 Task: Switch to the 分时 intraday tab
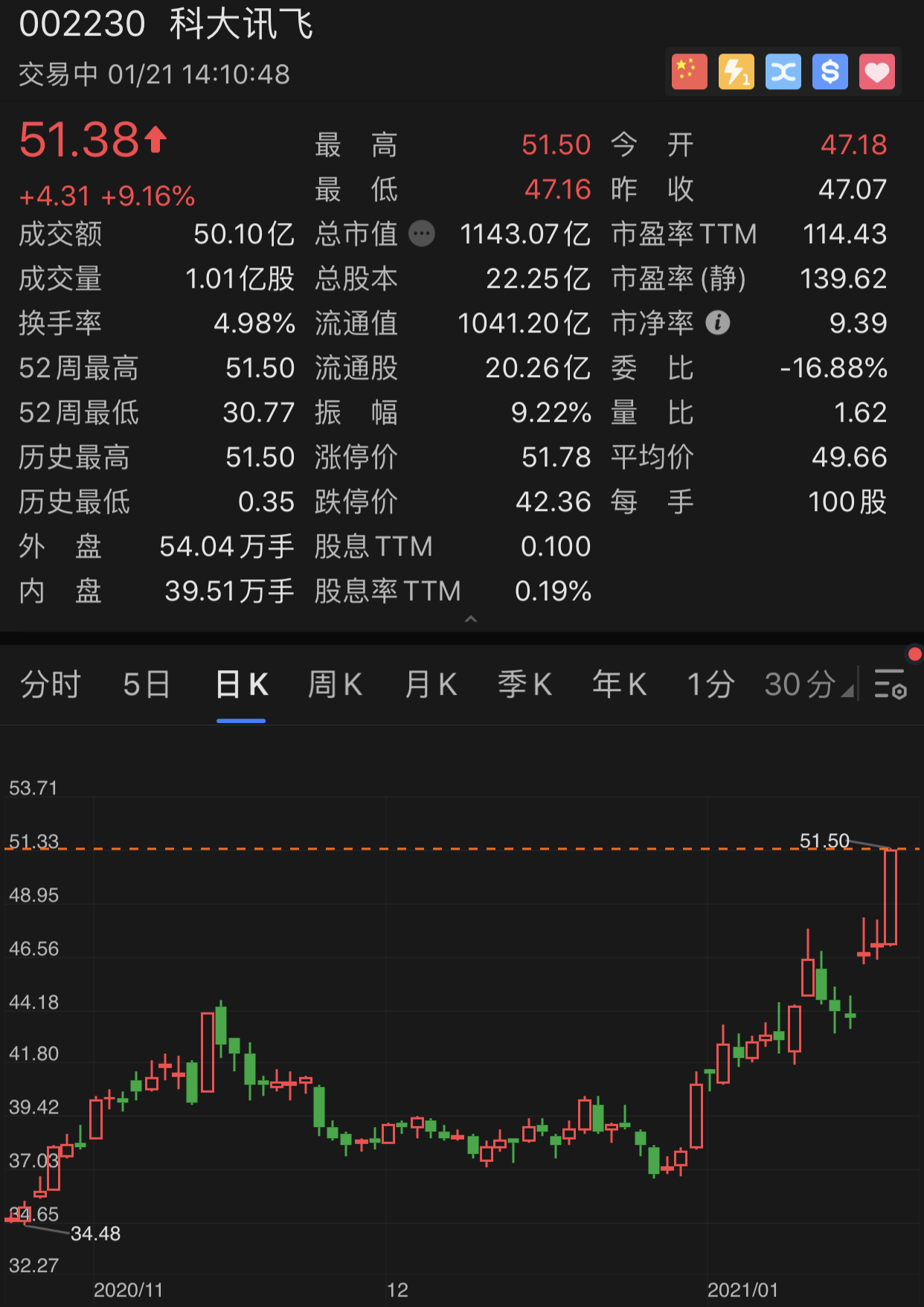click(x=50, y=684)
